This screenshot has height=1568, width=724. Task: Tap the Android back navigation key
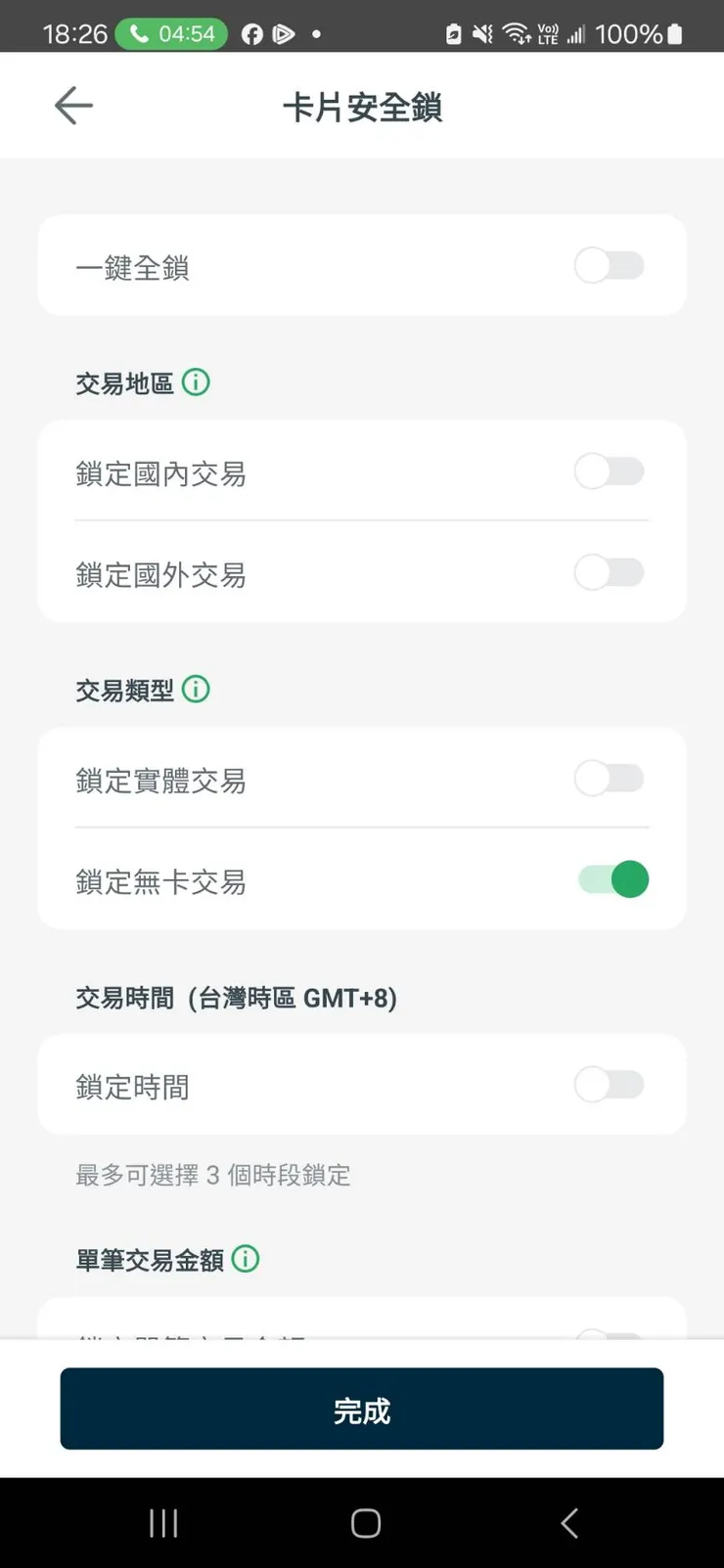(x=569, y=1522)
